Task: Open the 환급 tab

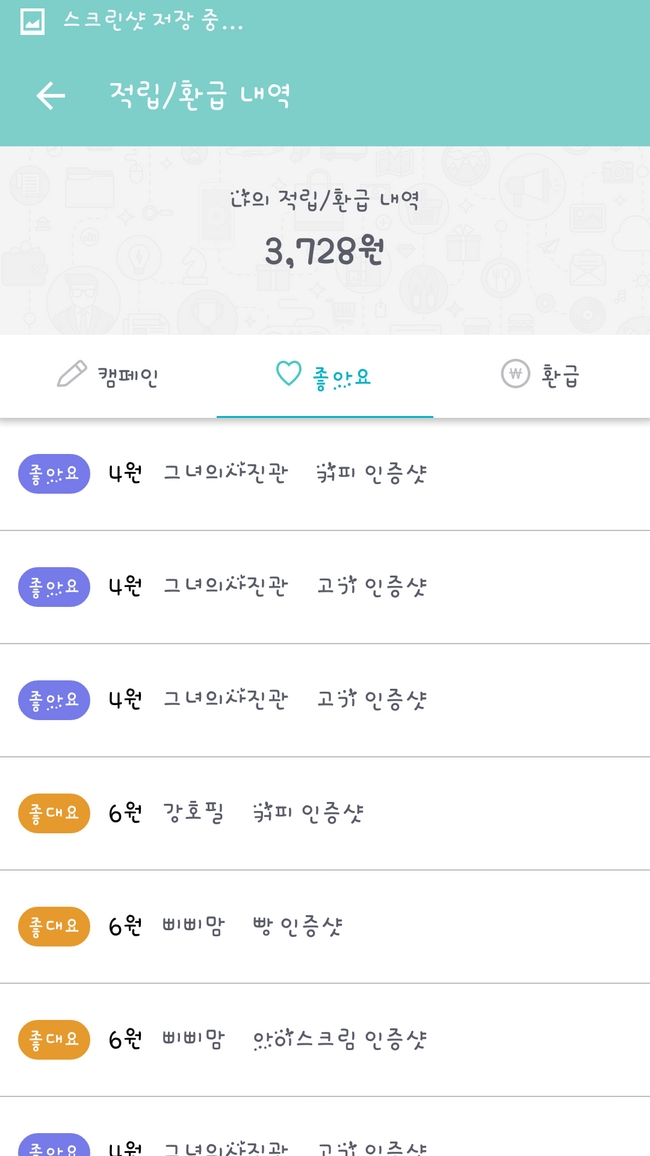Action: [x=540, y=376]
